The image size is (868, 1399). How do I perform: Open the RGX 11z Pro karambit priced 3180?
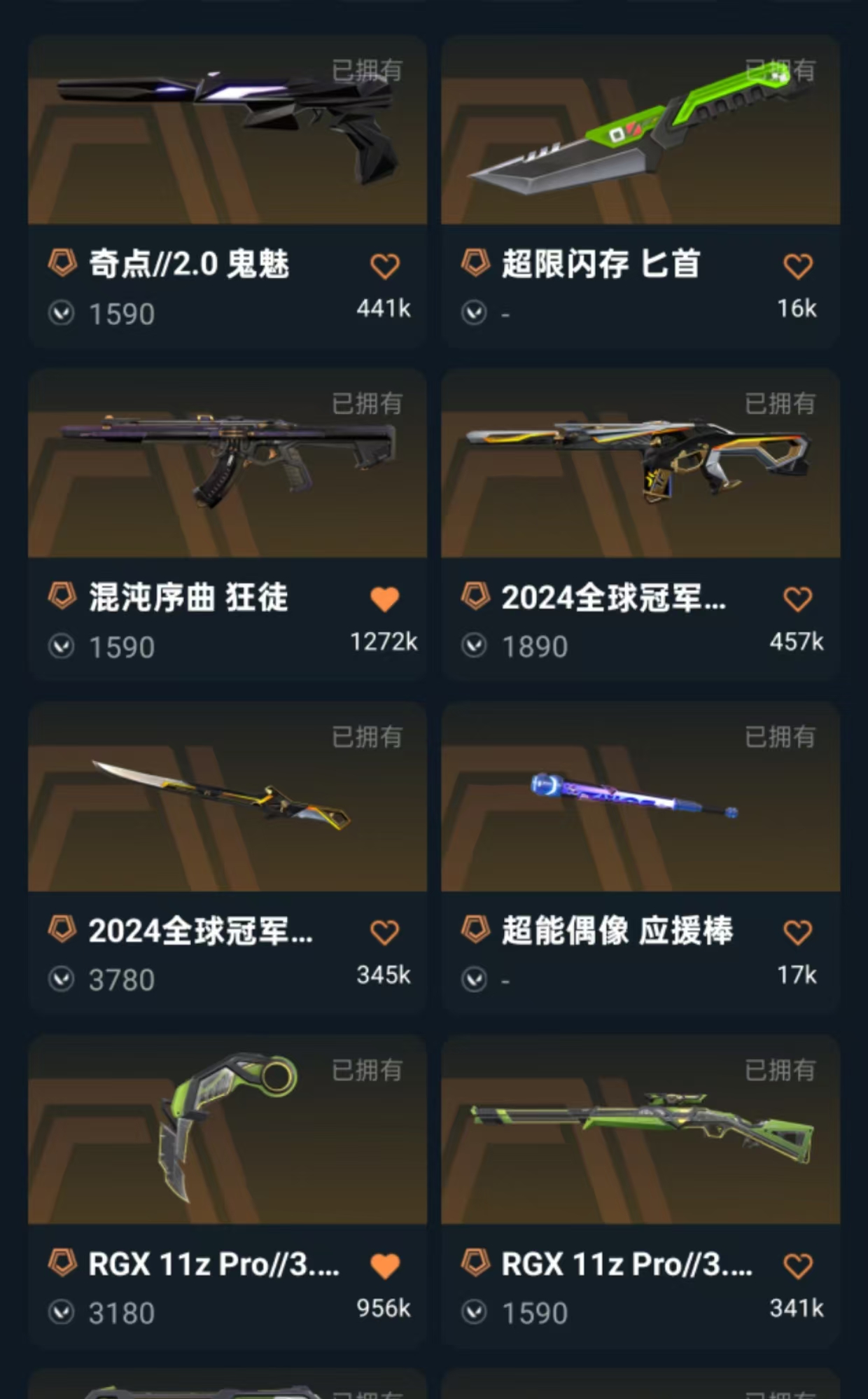227,1130
